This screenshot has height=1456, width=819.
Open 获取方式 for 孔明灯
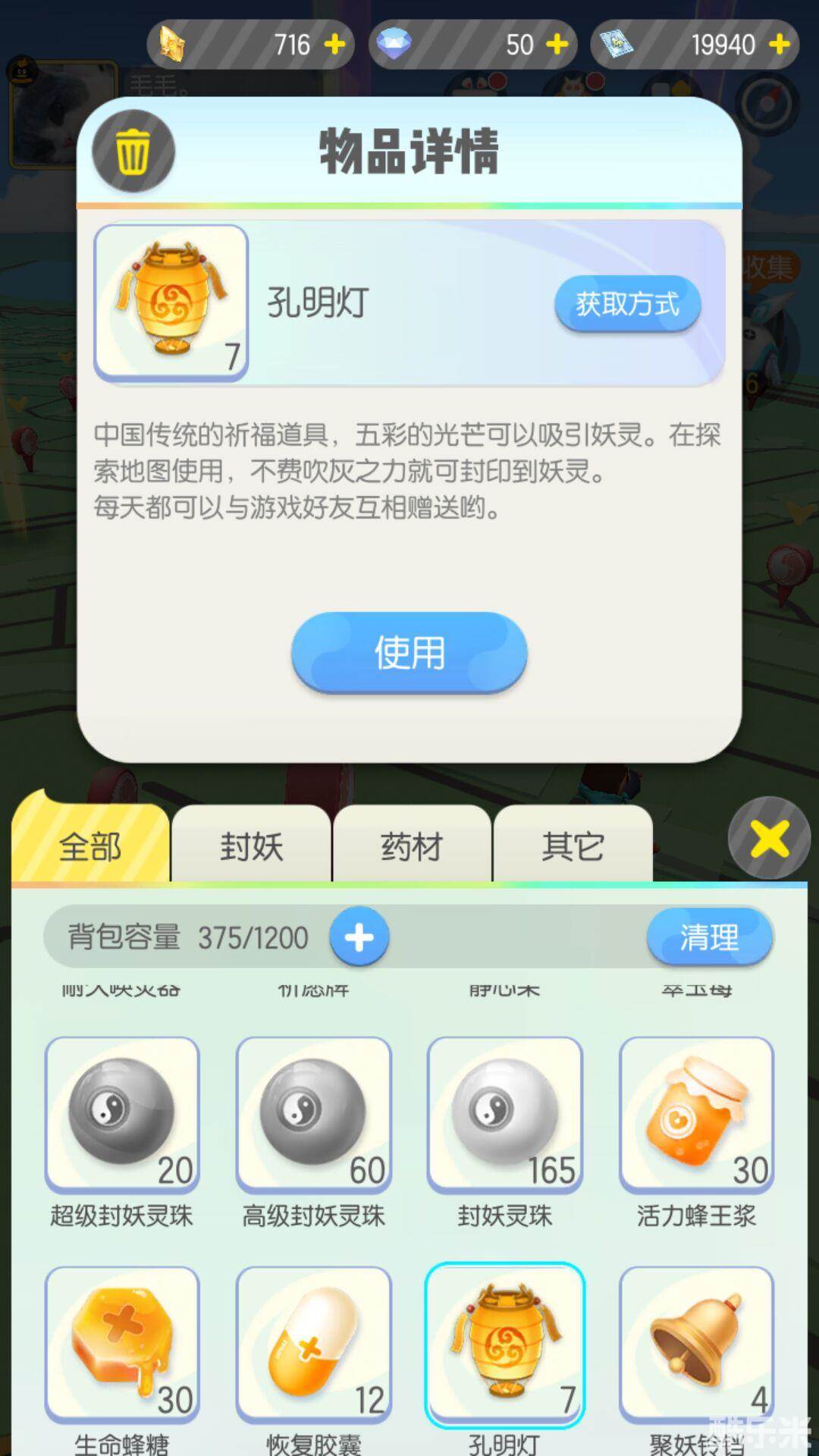pos(627,304)
